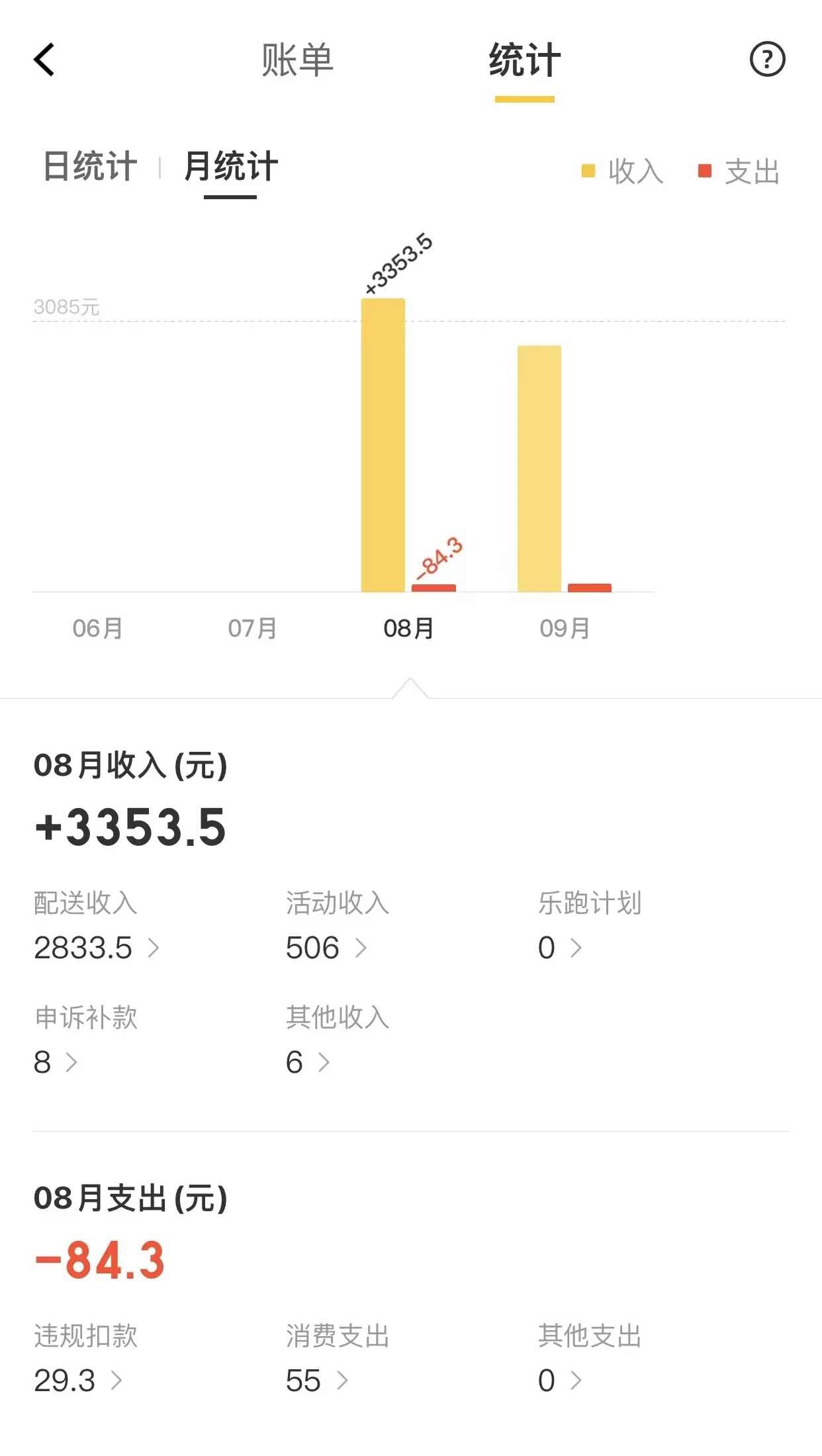The width and height of the screenshot is (822, 1456).
Task: Open 其他支出 details
Action: click(x=560, y=1381)
